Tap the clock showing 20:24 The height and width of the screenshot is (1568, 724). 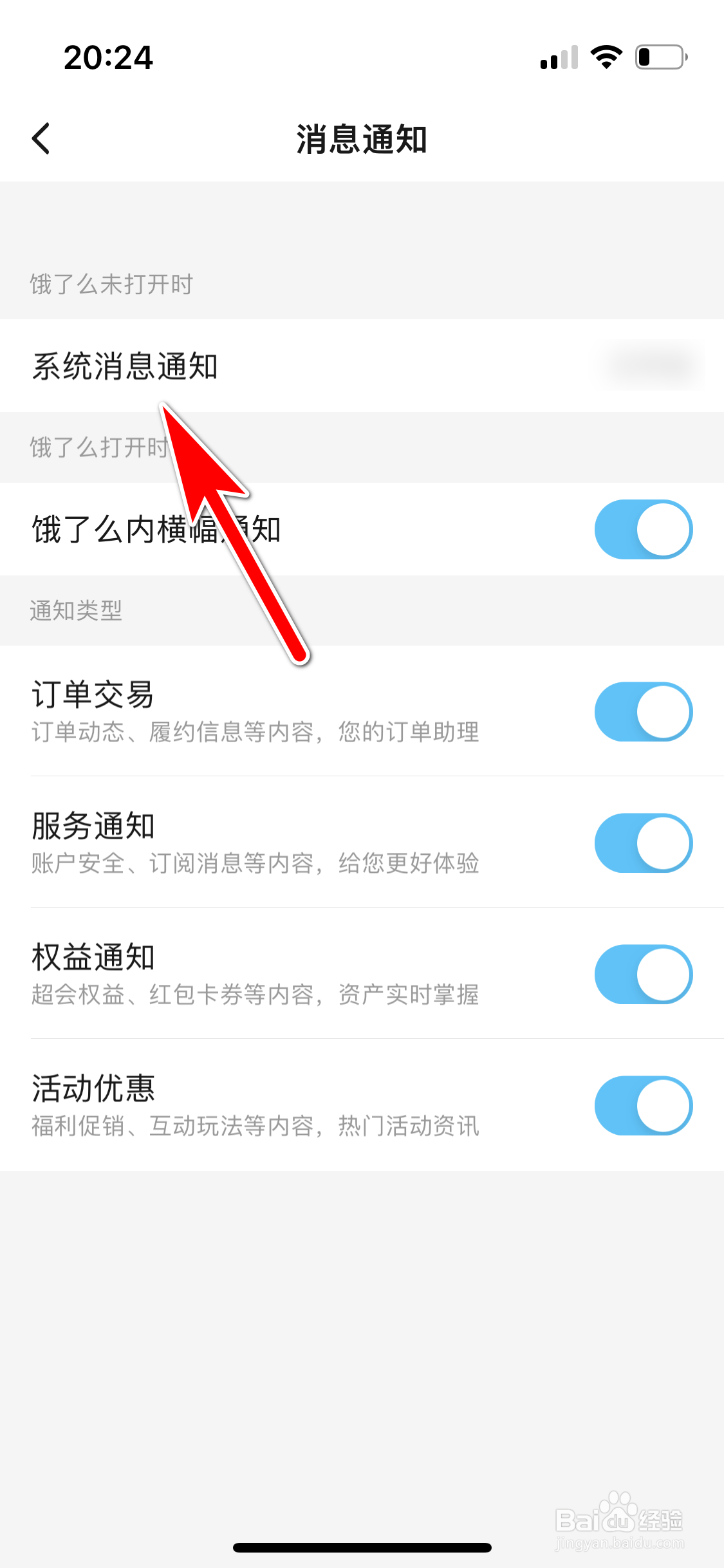(x=108, y=58)
